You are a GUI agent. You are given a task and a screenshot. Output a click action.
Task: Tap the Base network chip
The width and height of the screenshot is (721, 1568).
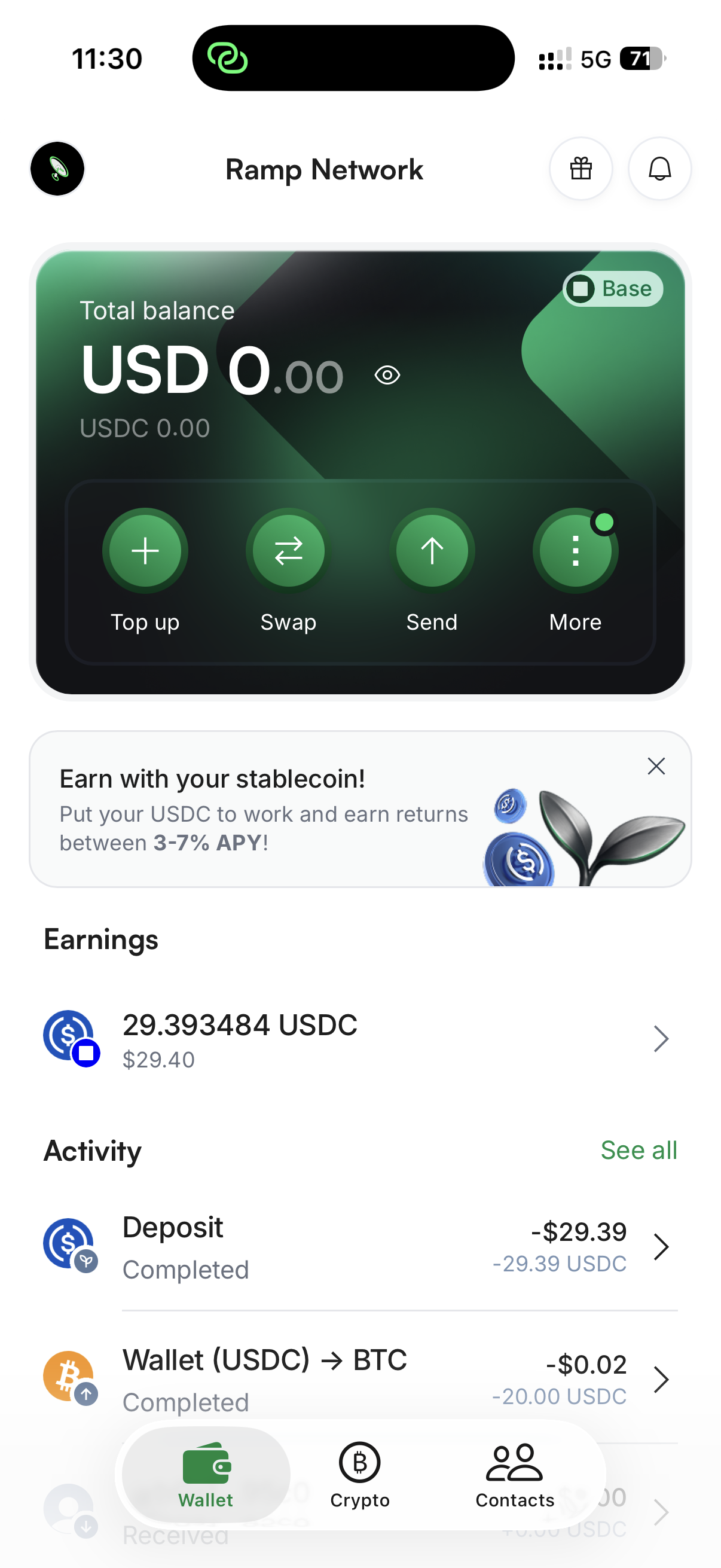click(613, 288)
